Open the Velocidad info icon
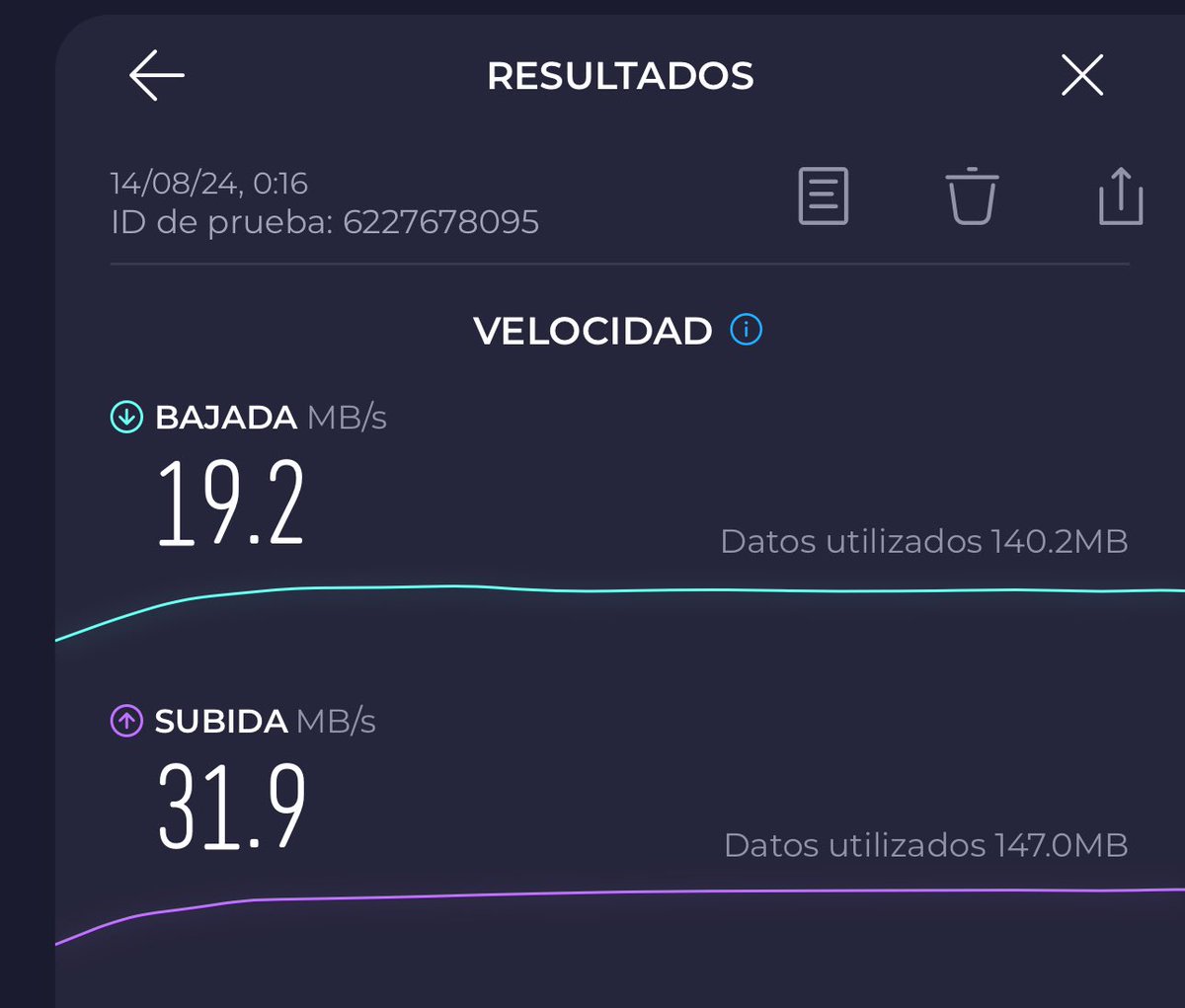 pyautogui.click(x=746, y=330)
